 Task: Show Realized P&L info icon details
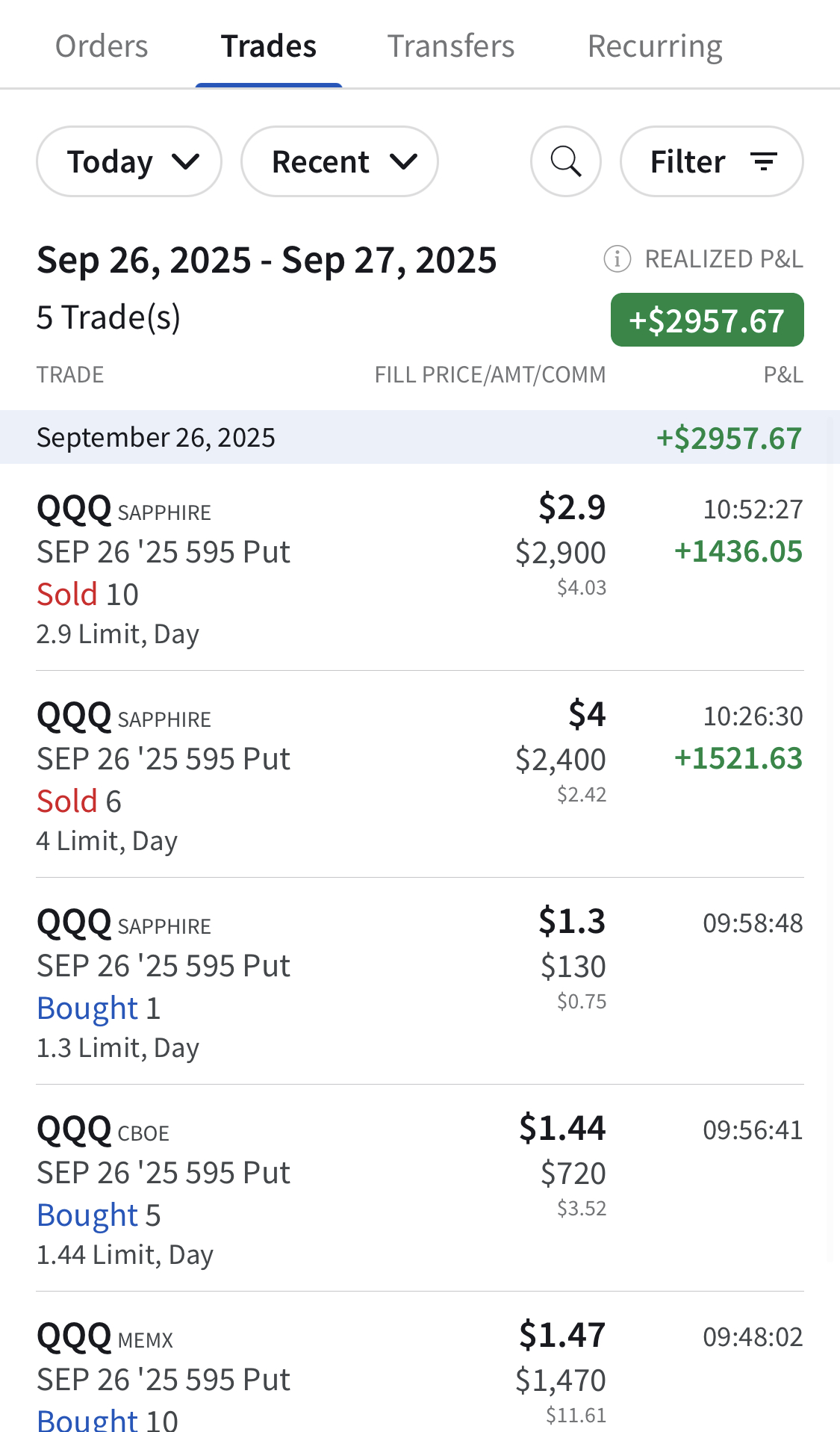(617, 259)
